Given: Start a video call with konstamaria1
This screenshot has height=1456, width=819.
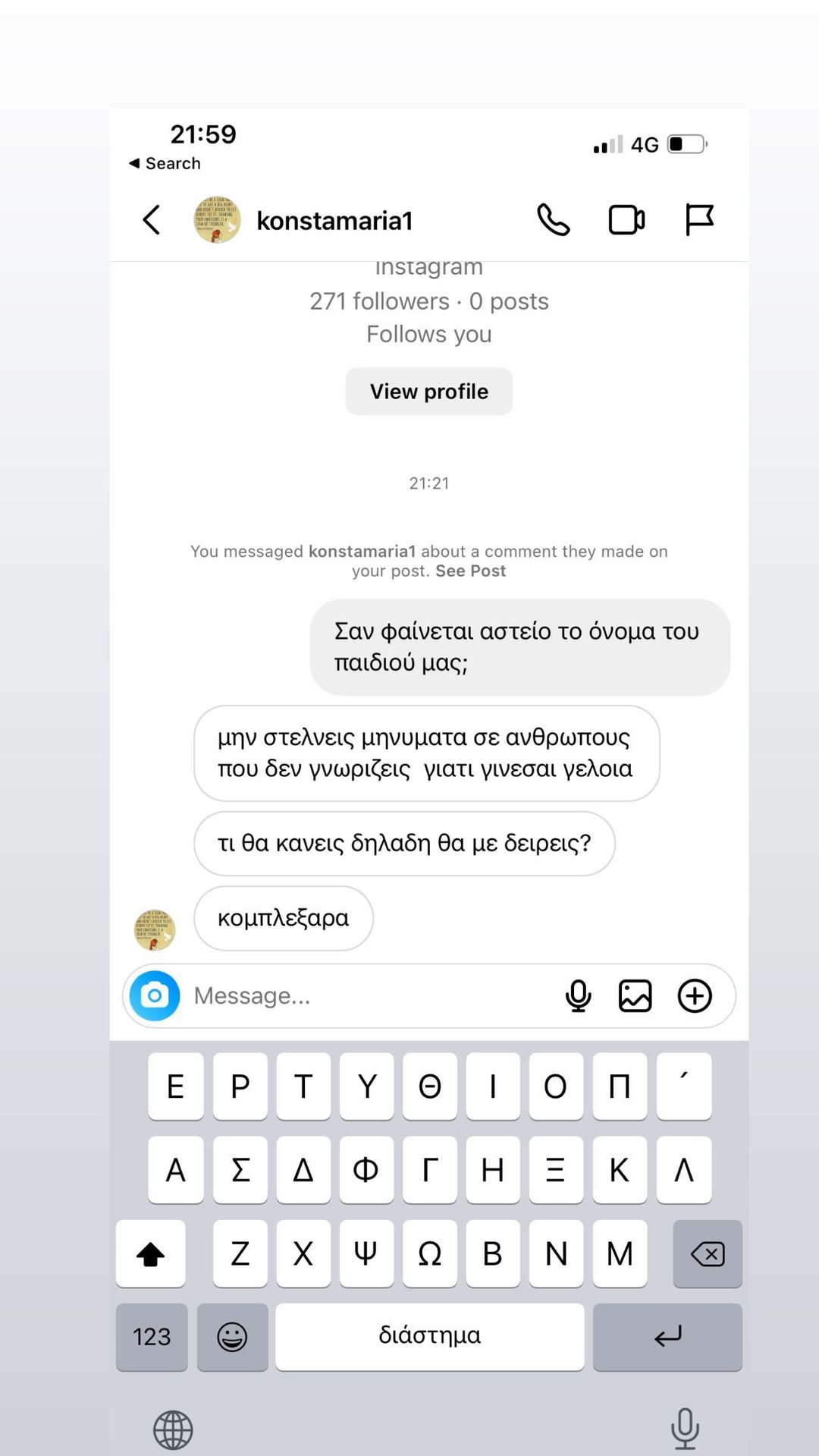Looking at the screenshot, I should 626,220.
